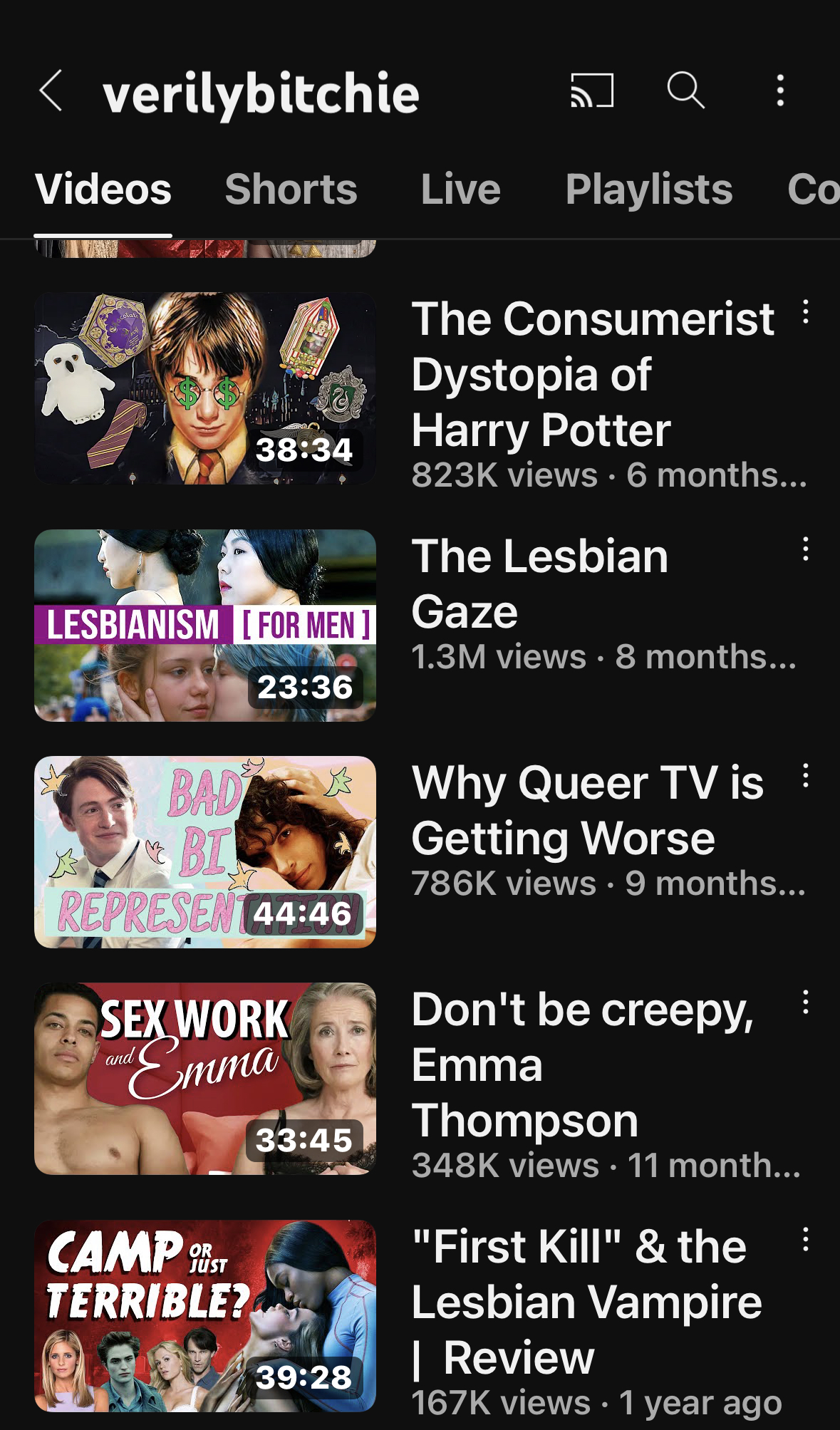Screen dimensions: 840x1430
Task: Open options for the Emma Thompson video
Action: 805,1002
